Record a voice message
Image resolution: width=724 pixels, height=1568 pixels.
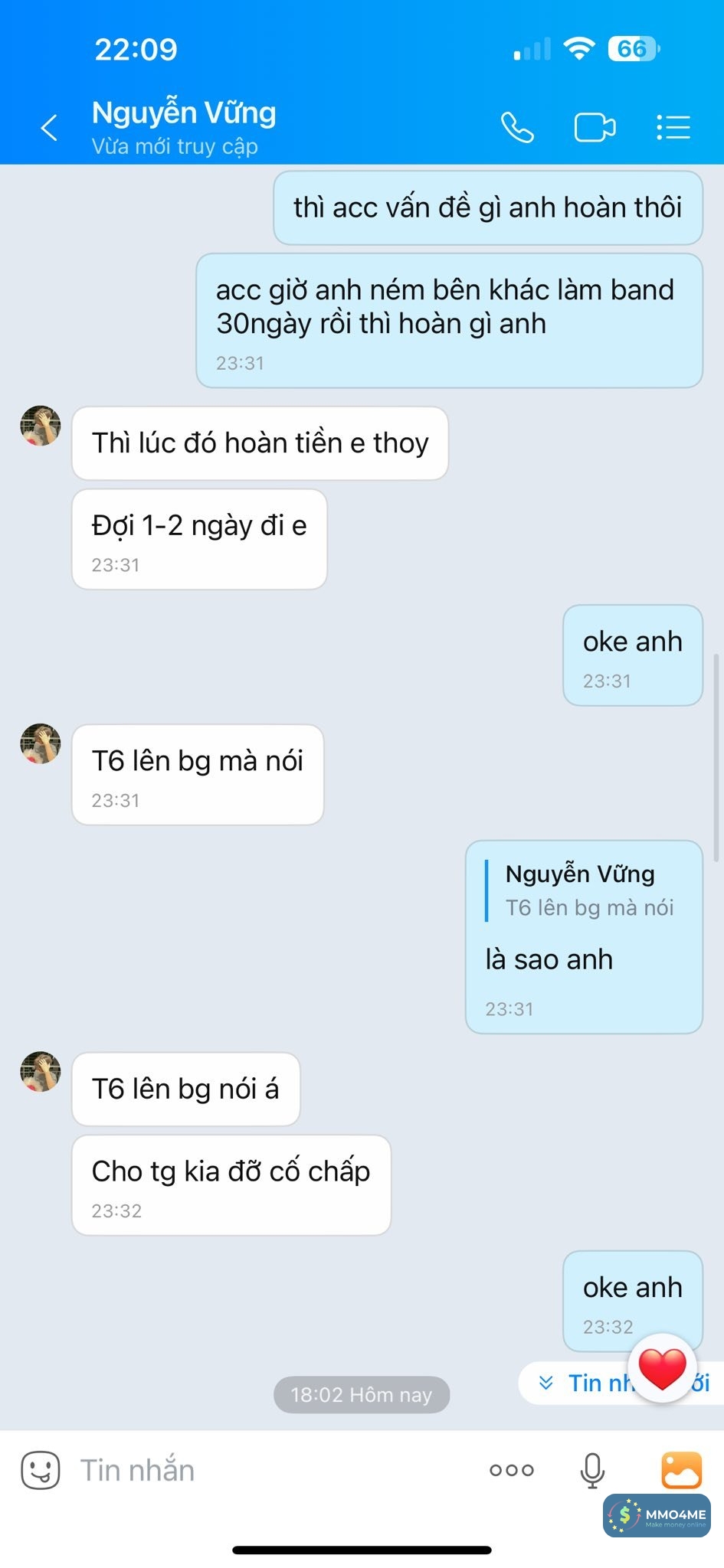tap(591, 1470)
